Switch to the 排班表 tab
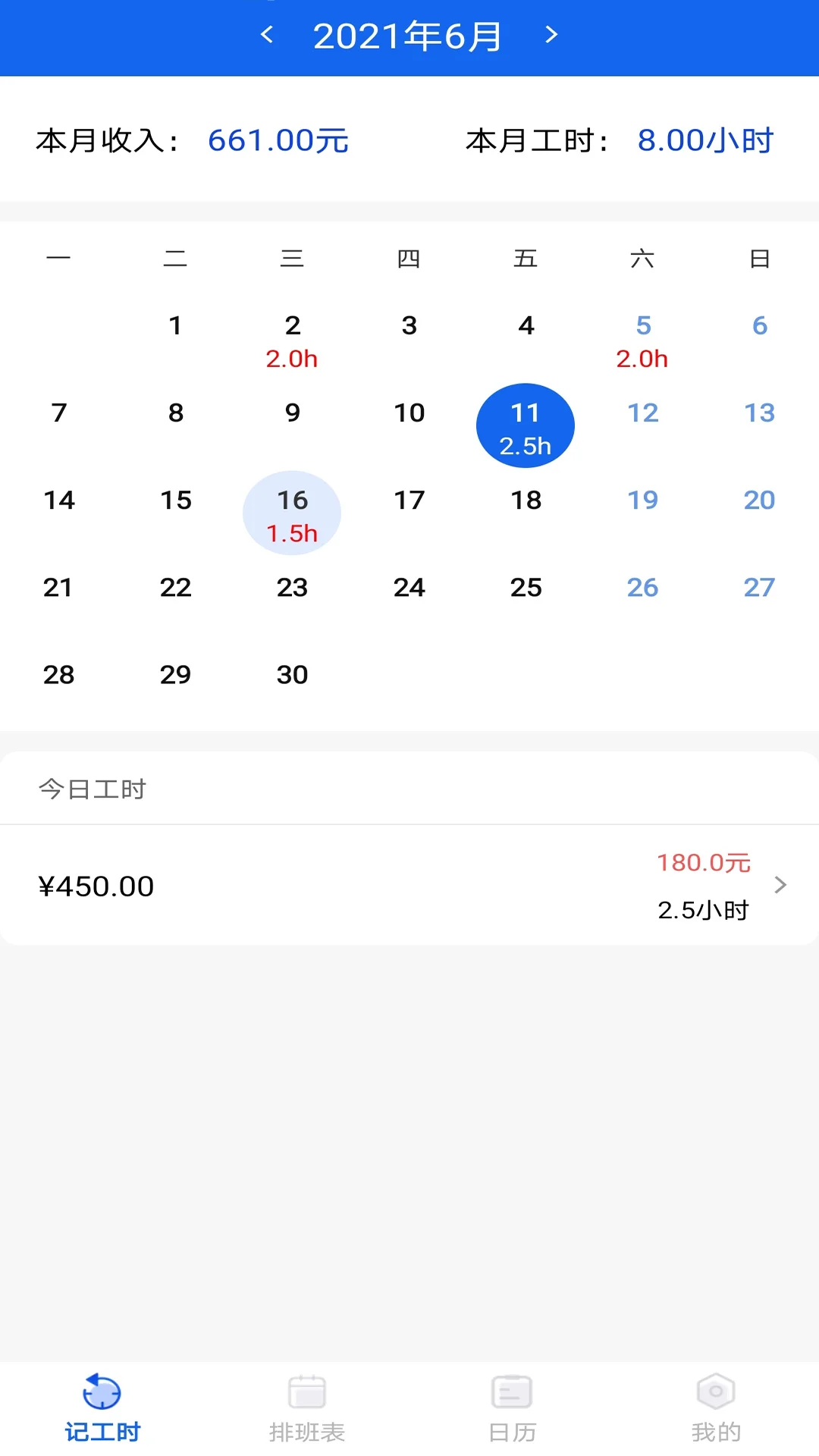The image size is (819, 1456). [x=306, y=1410]
